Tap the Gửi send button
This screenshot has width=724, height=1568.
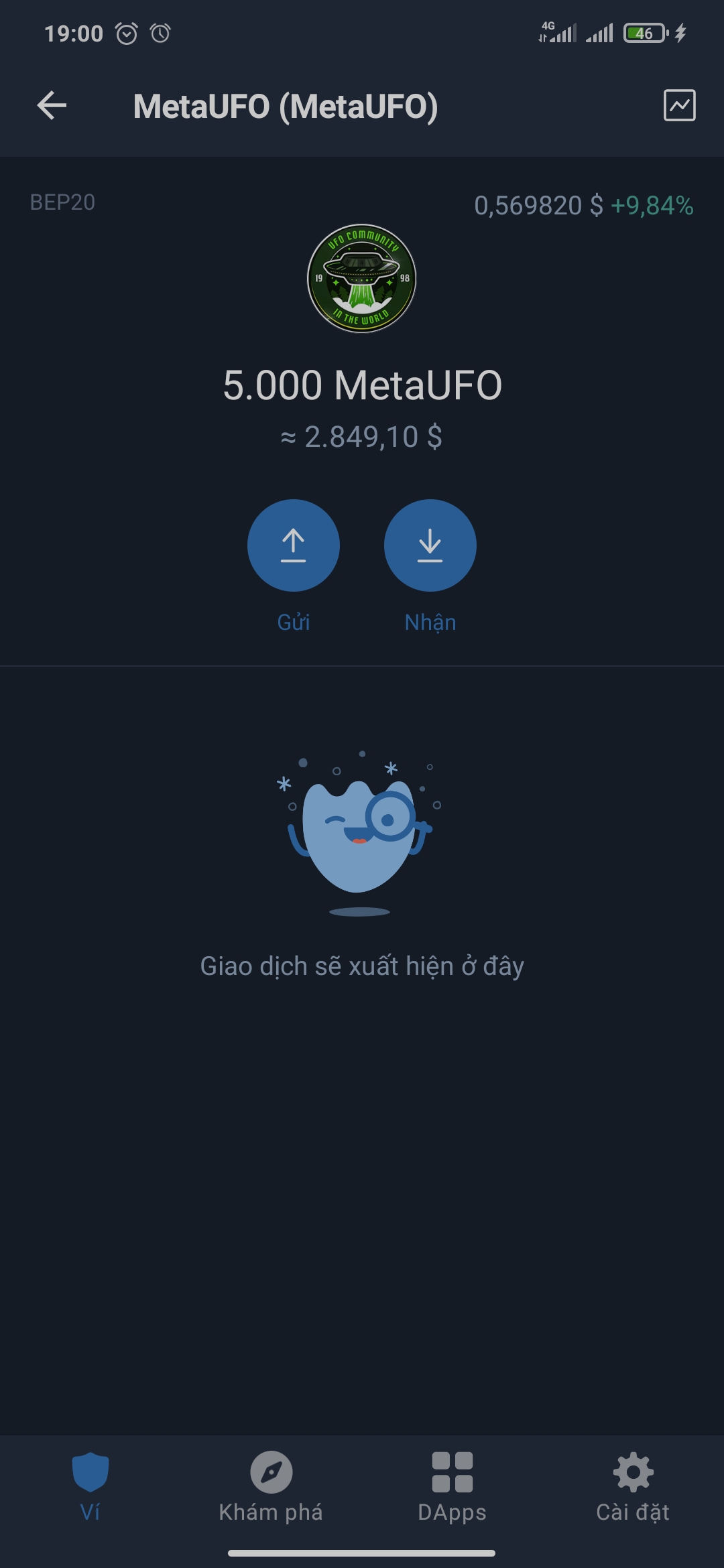294,545
